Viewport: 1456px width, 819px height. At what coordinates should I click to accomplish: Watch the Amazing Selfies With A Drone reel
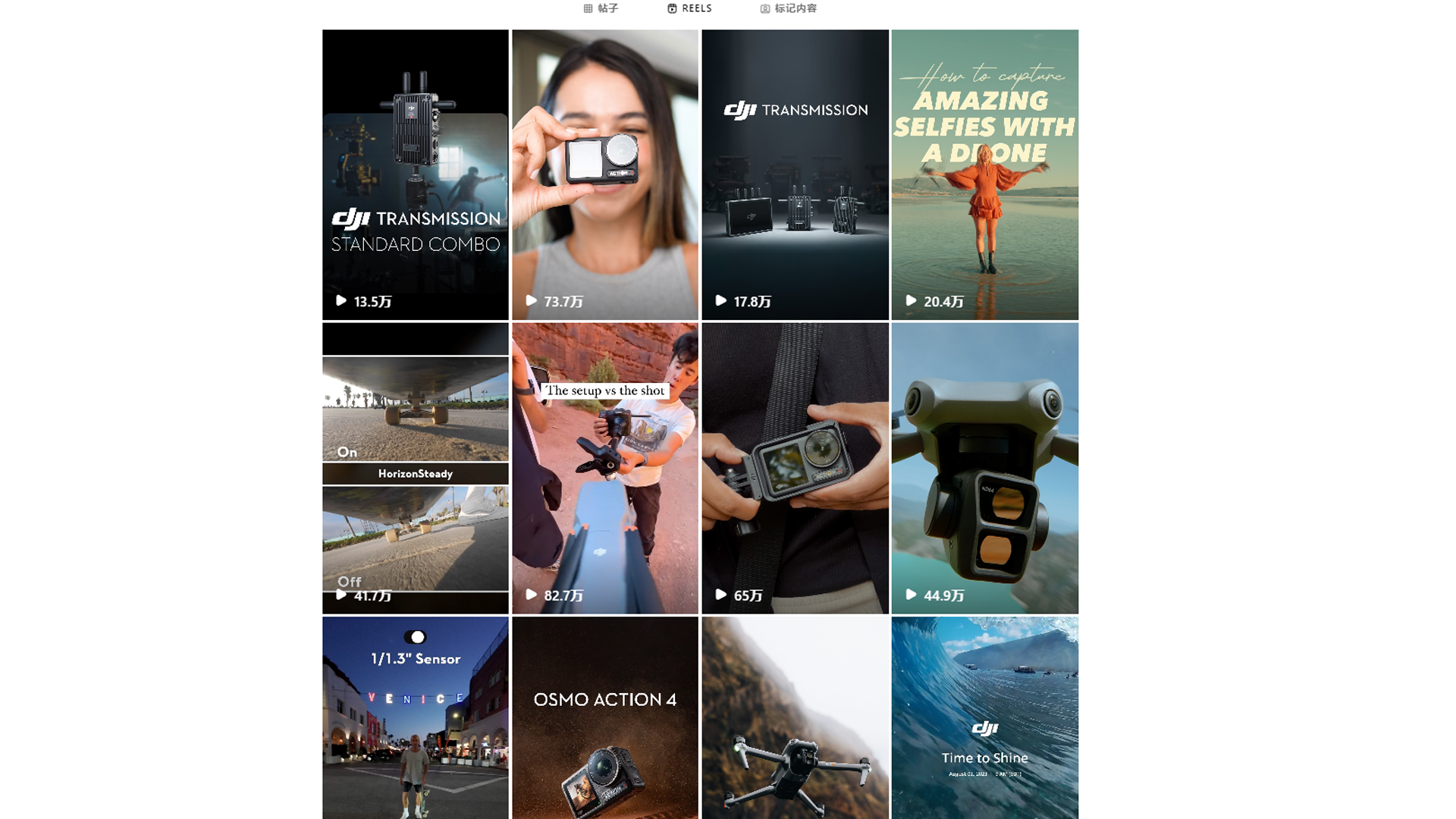click(984, 174)
